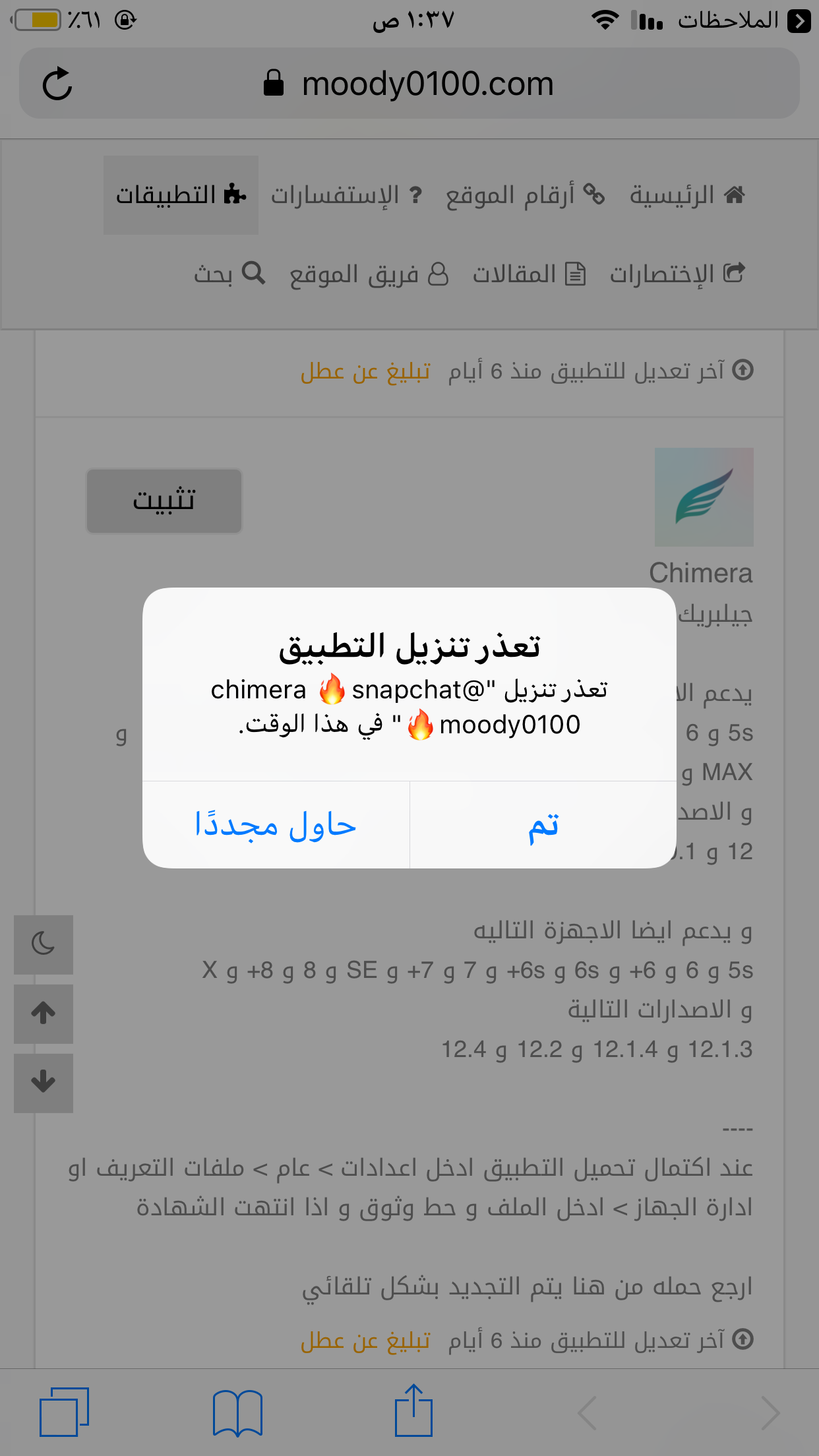Tap حاول مجددًا to retry the download
The image size is (819, 1456).
pyautogui.click(x=276, y=825)
